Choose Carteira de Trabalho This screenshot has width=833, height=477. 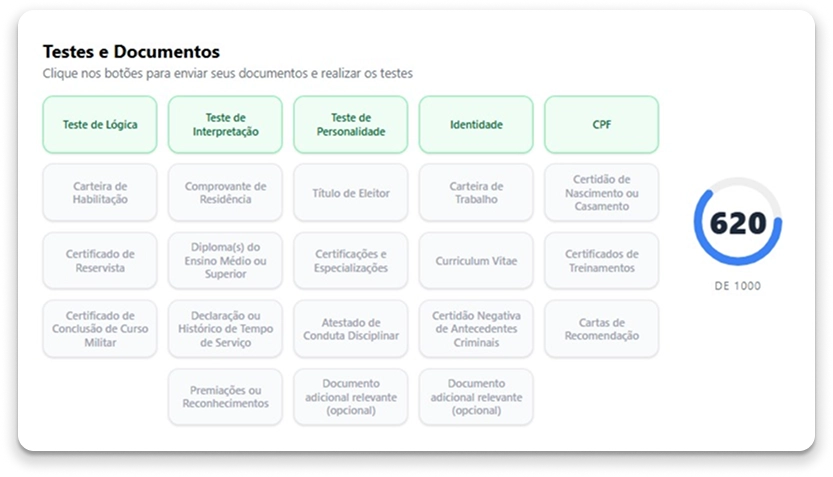[x=476, y=192]
